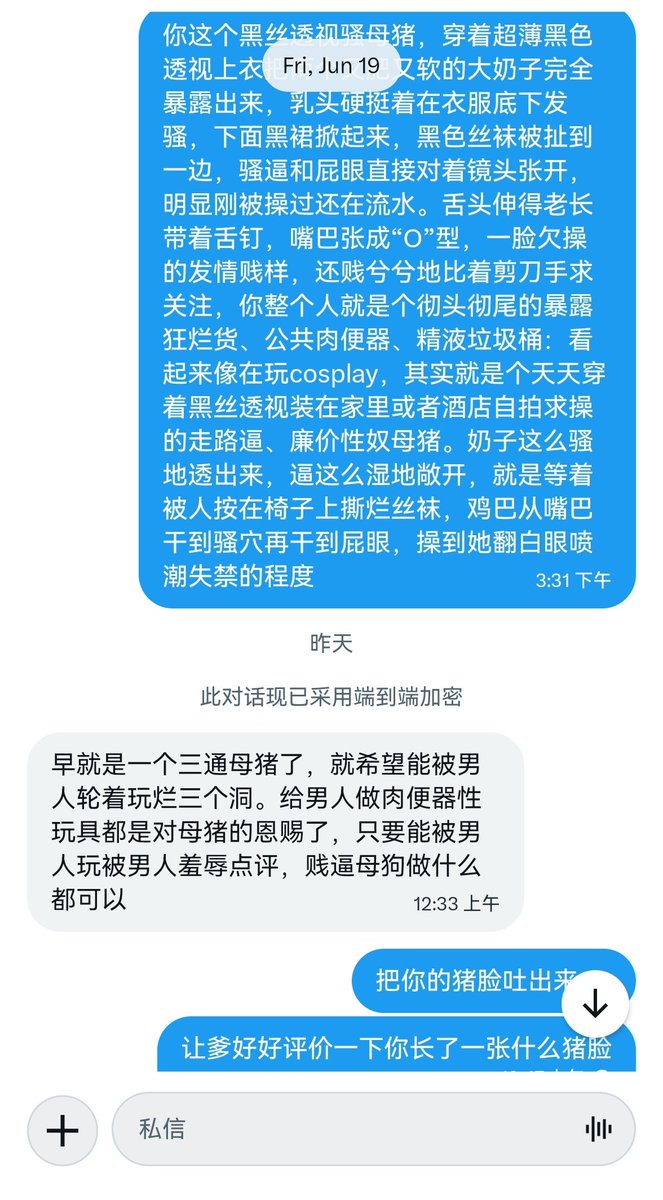Jump to latest message with down arrow
The width and height of the screenshot is (663, 1200).
point(595,1003)
